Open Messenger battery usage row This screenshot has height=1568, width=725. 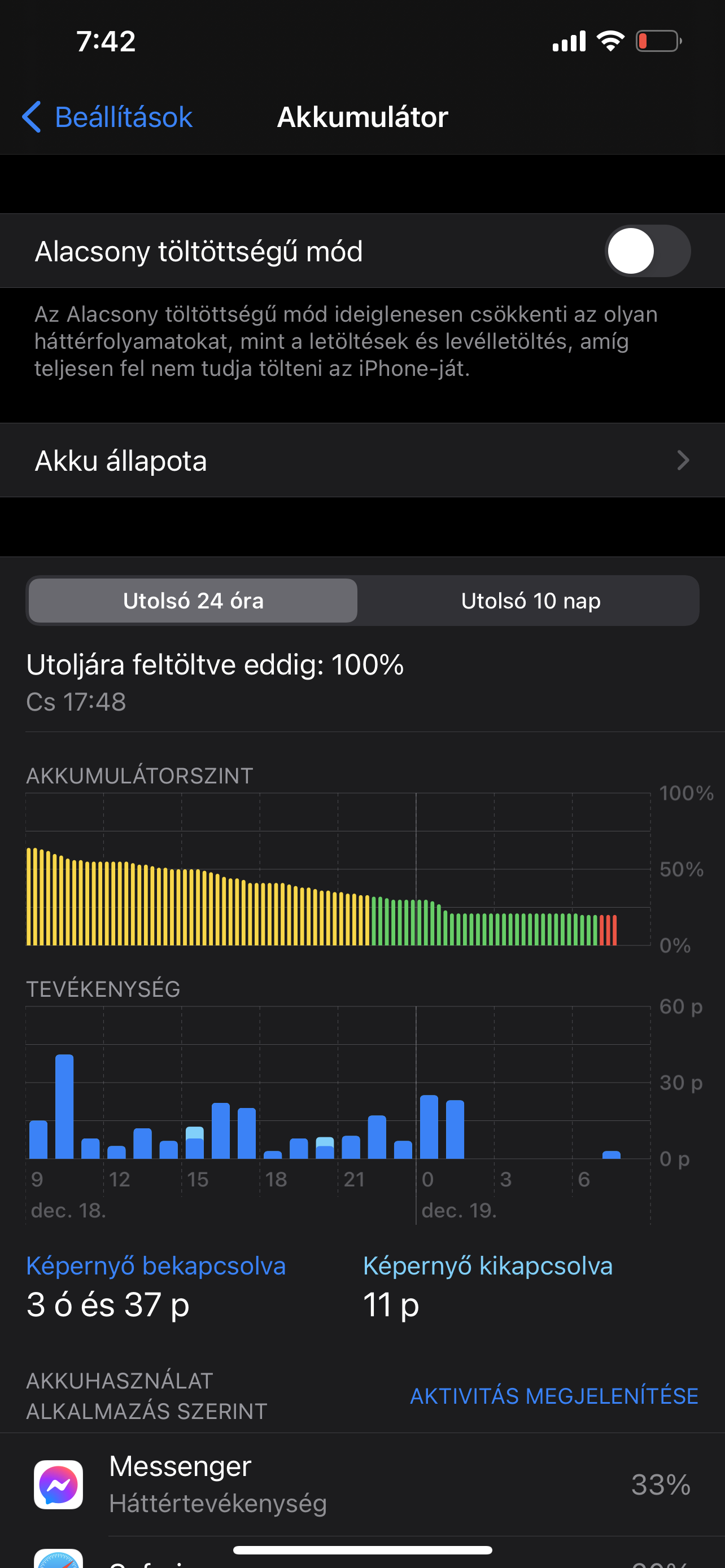362,1484
